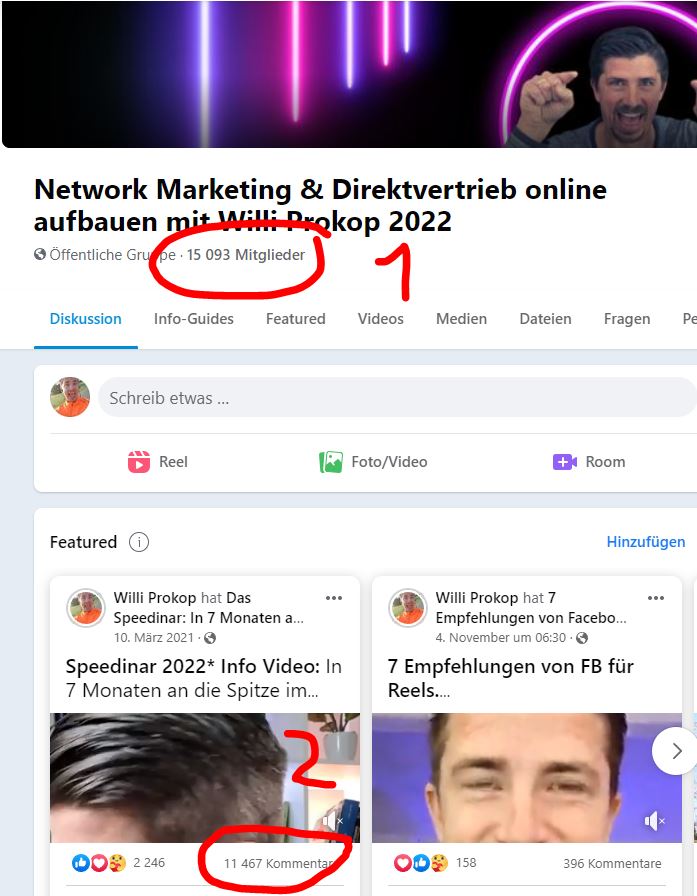Open the Fragen tab
This screenshot has height=896, width=697.
627,319
